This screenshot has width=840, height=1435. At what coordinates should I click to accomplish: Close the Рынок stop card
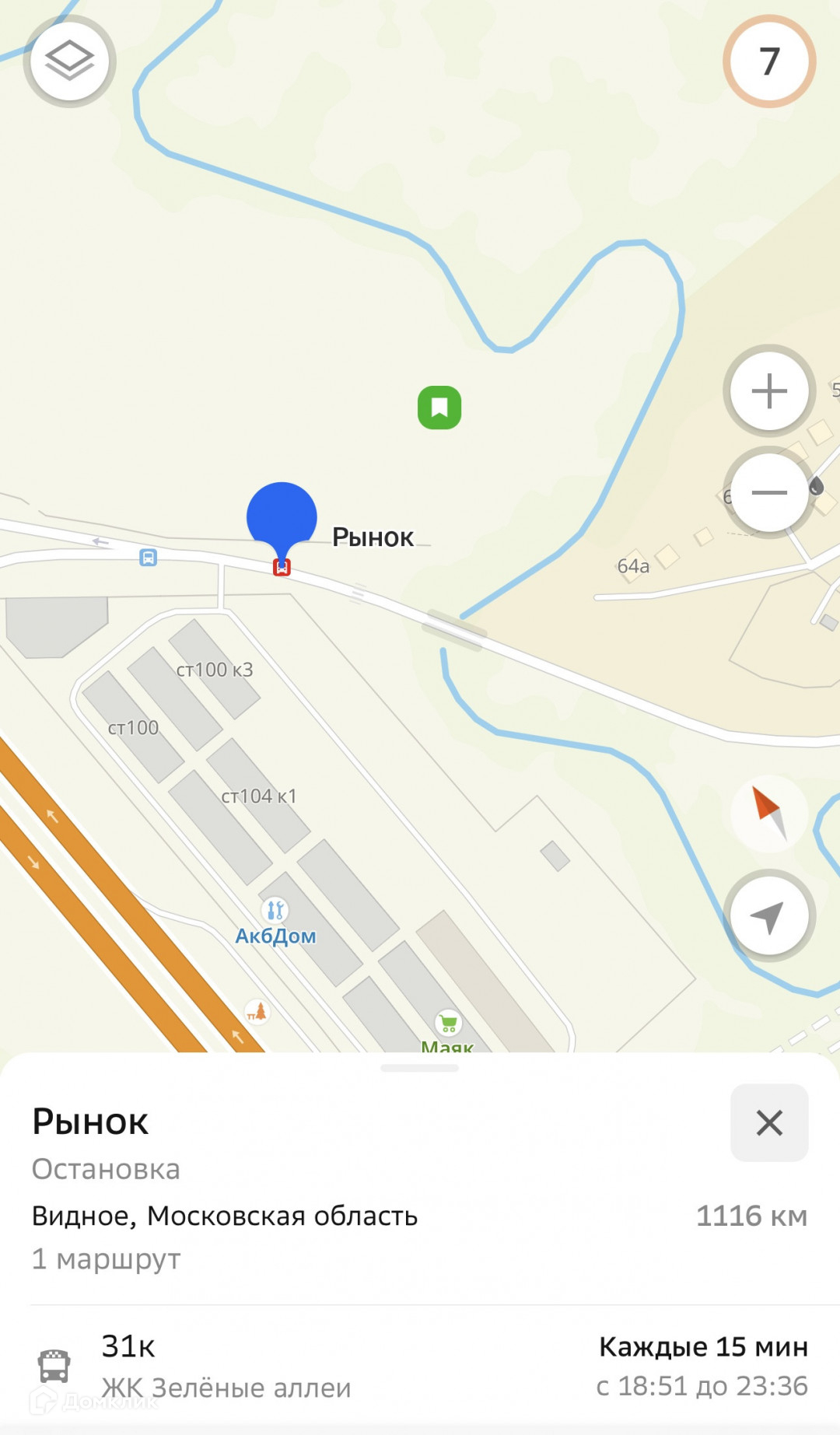coord(768,1122)
